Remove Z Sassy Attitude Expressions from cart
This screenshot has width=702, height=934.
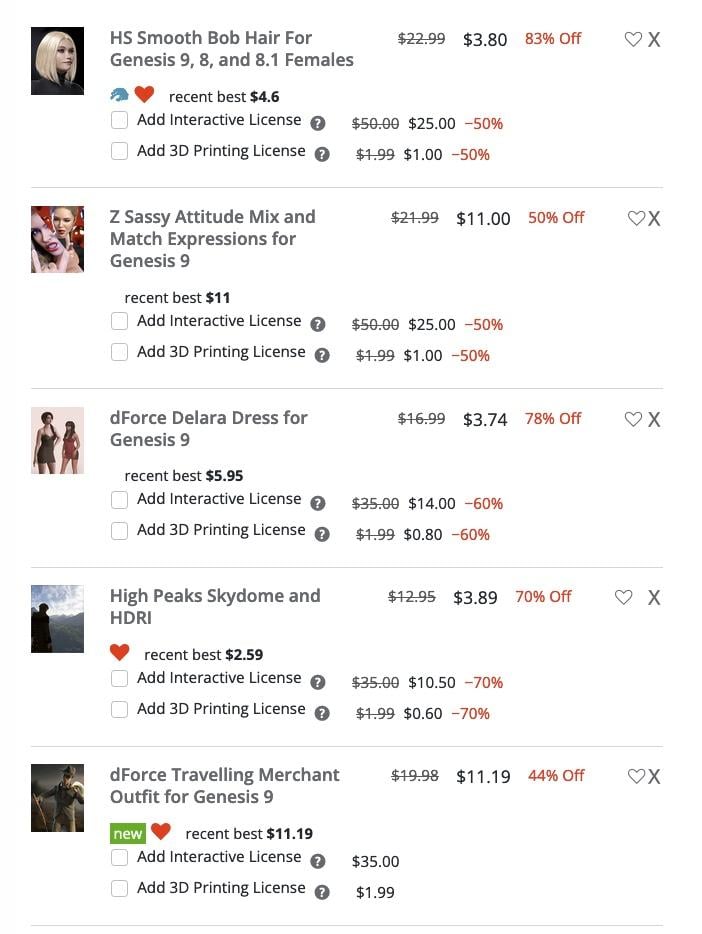654,219
